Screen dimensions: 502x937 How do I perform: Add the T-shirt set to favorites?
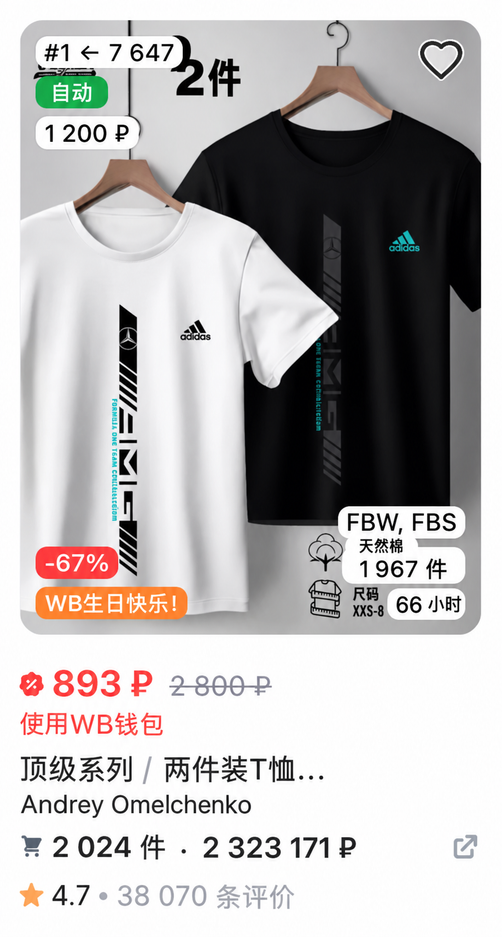pos(441,59)
